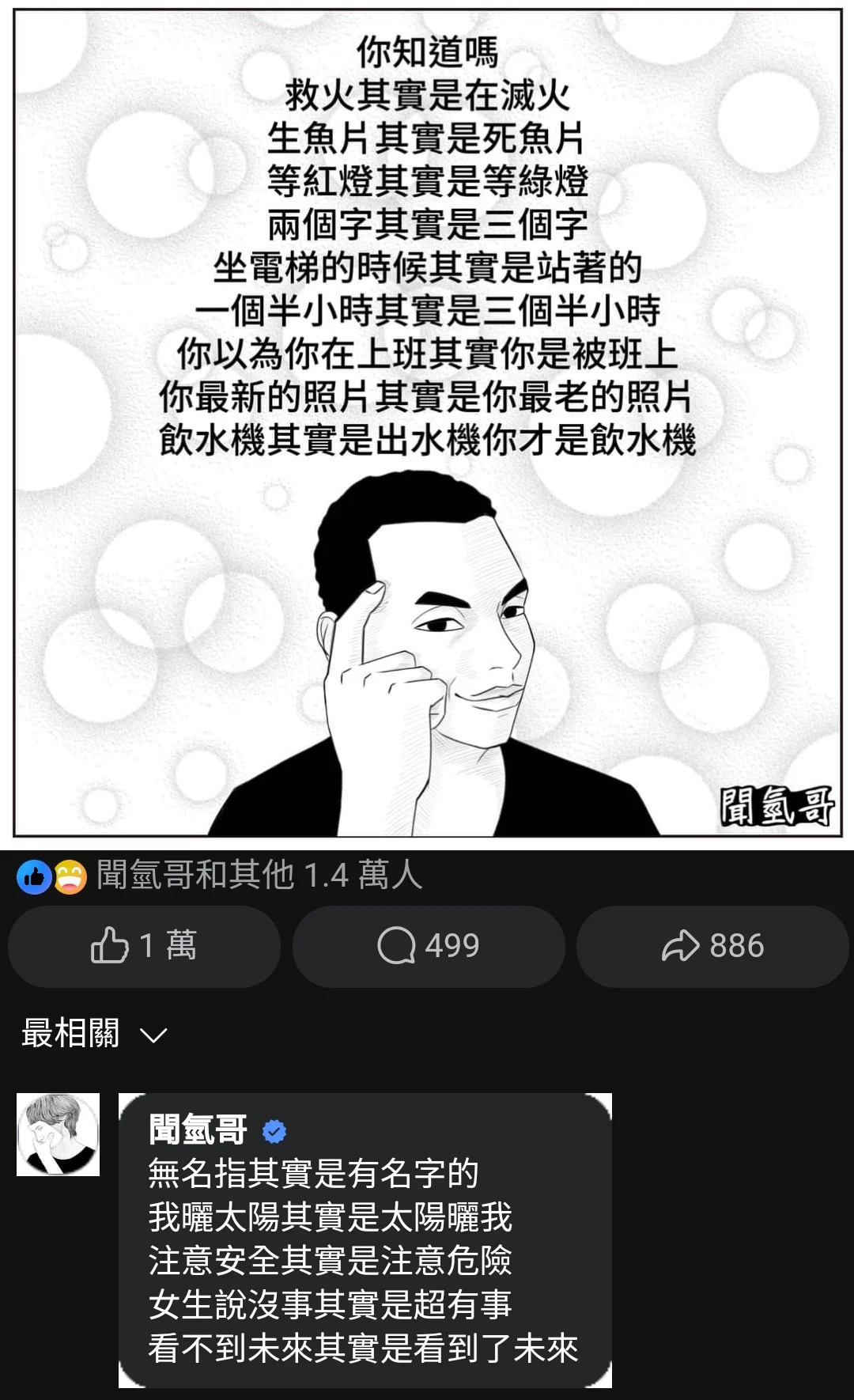Open 聞氫哥's profile from the comment name
Image resolution: width=854 pixels, height=1400 pixels.
pyautogui.click(x=198, y=1129)
